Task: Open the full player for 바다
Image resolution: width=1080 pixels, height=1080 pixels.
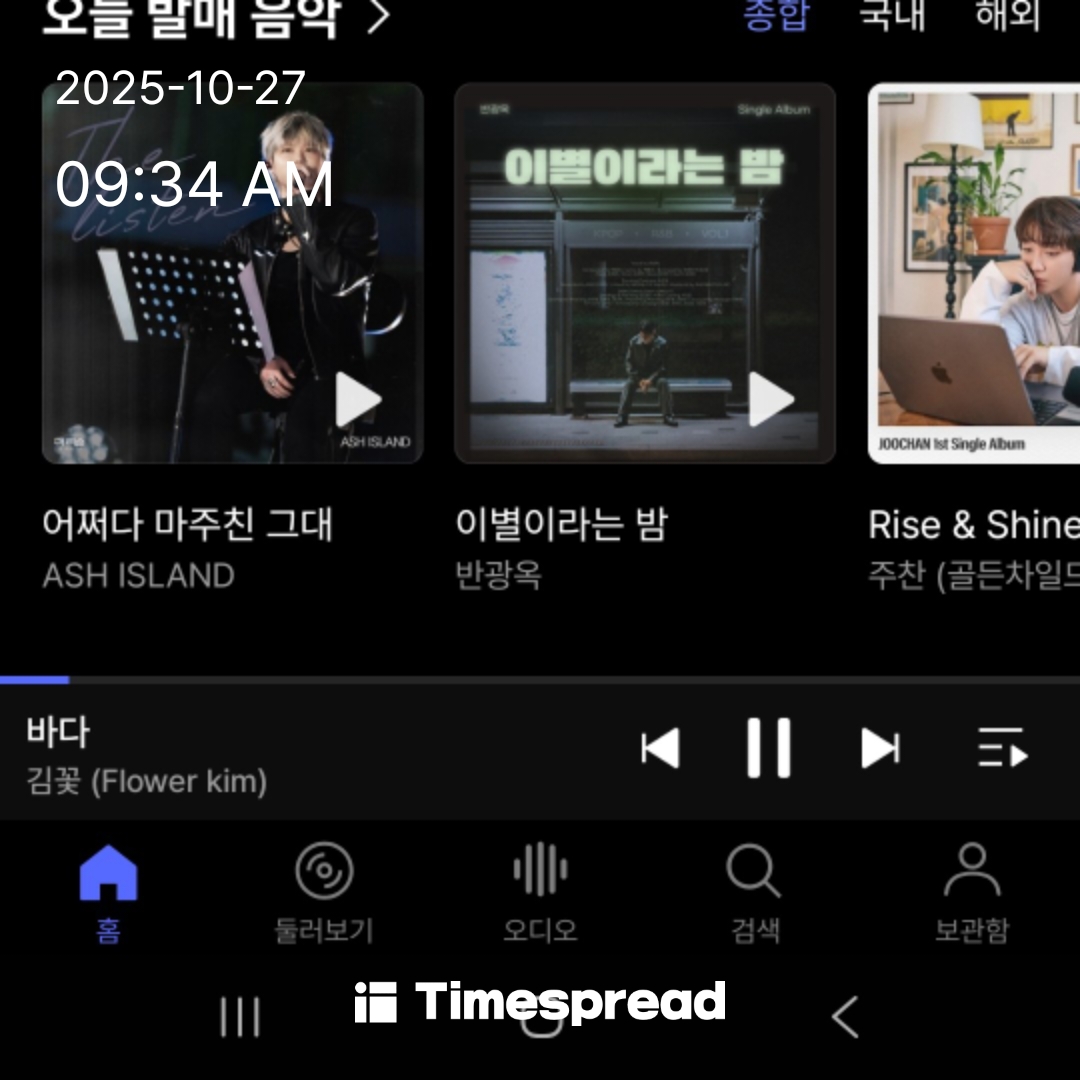Action: [200, 754]
